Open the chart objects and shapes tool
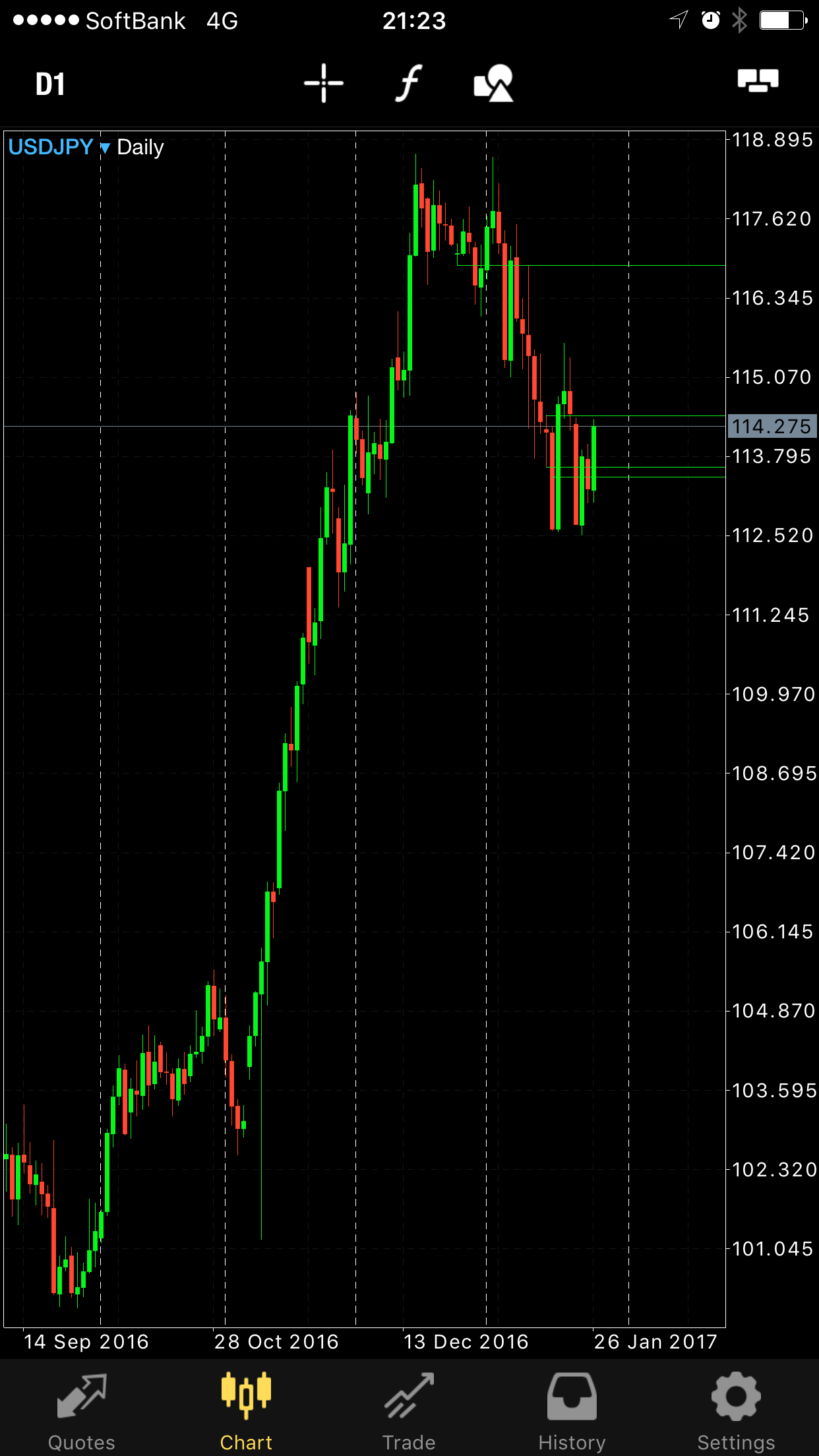 (493, 83)
